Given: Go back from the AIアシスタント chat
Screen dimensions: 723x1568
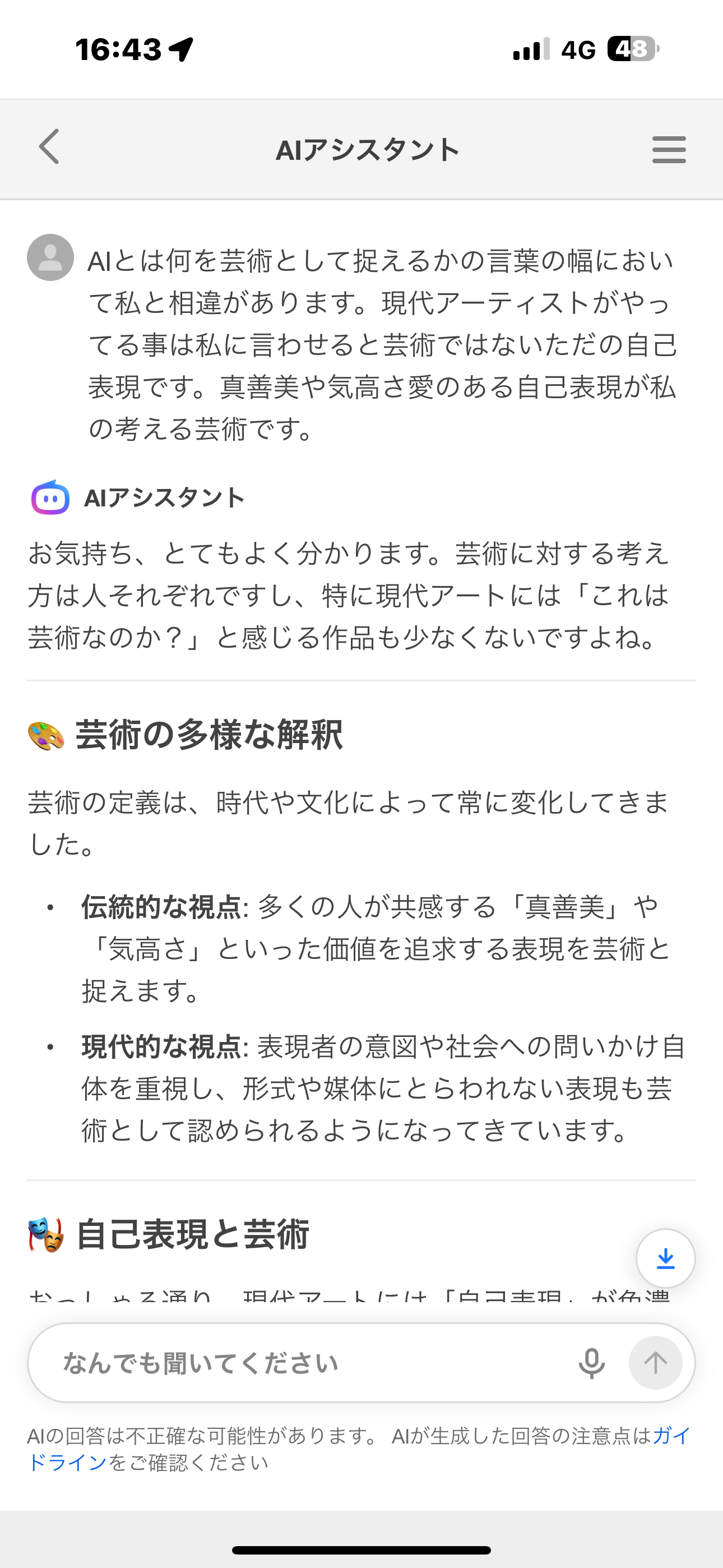Looking at the screenshot, I should 49,147.
